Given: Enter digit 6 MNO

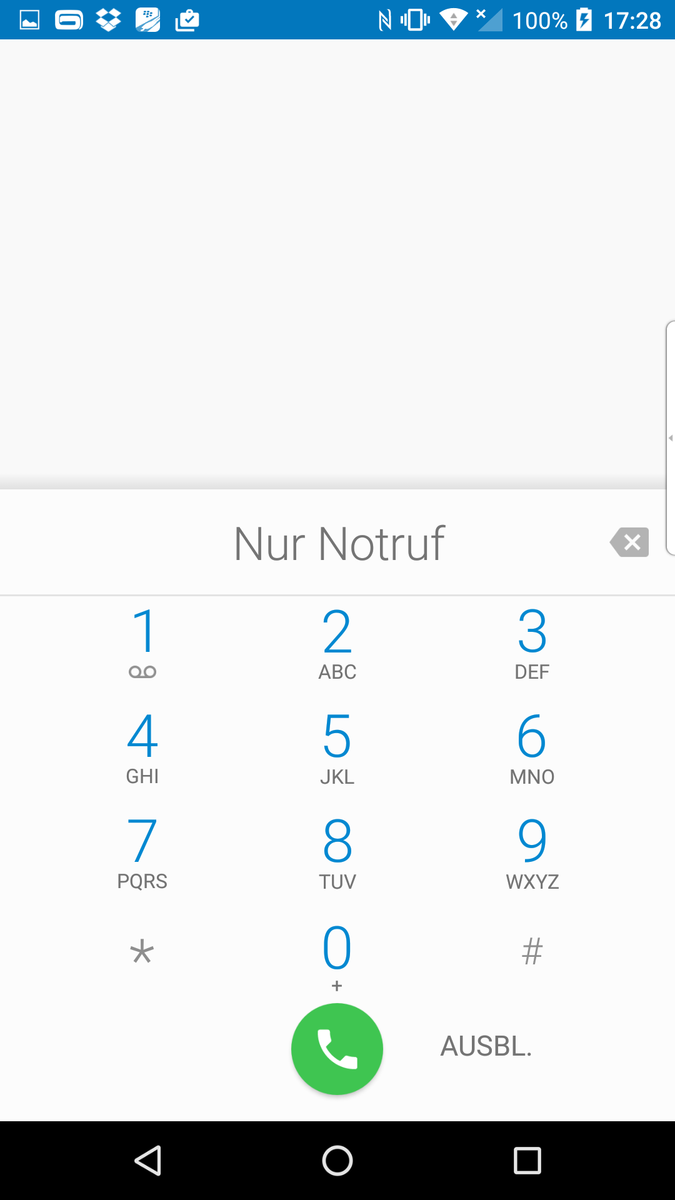Looking at the screenshot, I should [532, 749].
